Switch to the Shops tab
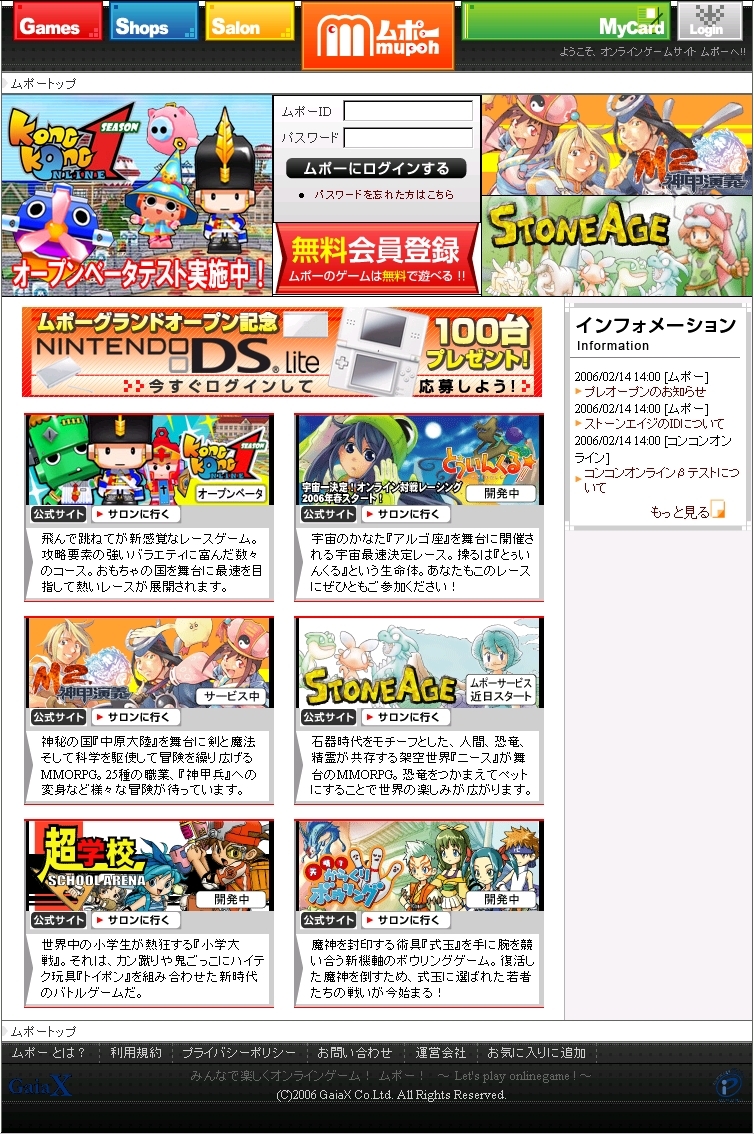Screen dimensions: 754x1134 [x=154, y=22]
